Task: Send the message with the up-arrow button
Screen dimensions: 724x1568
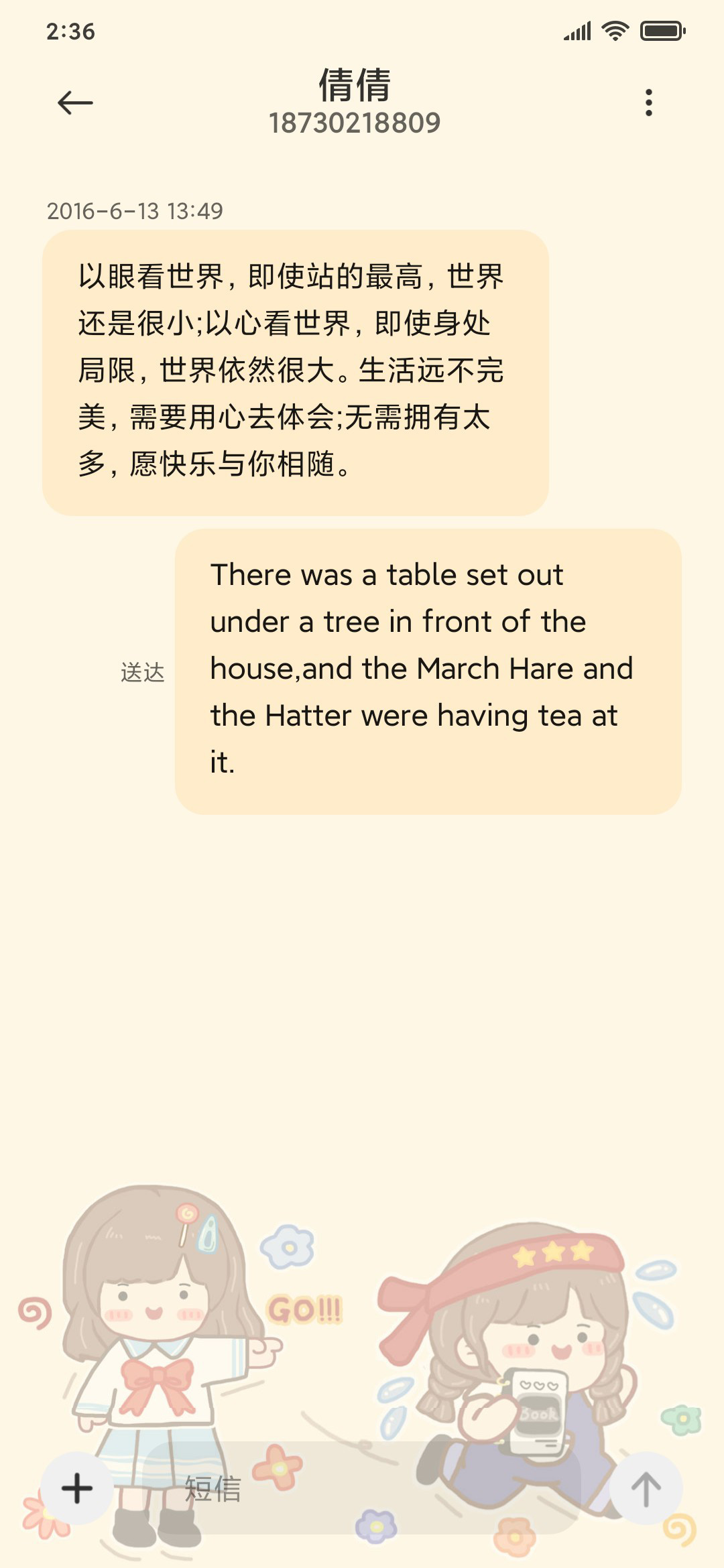Action: [646, 1488]
